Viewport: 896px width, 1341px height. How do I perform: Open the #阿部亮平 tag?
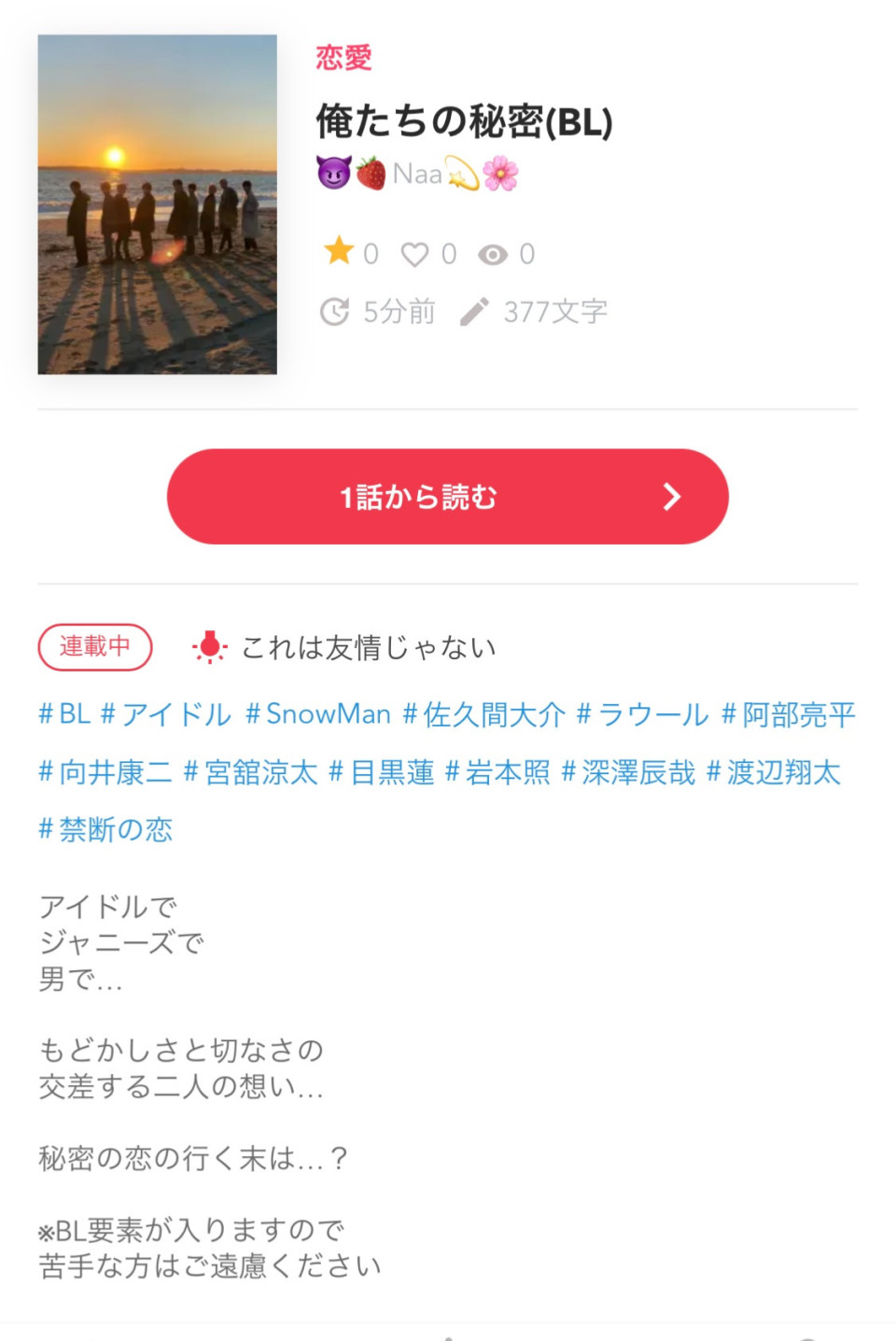pos(789,714)
